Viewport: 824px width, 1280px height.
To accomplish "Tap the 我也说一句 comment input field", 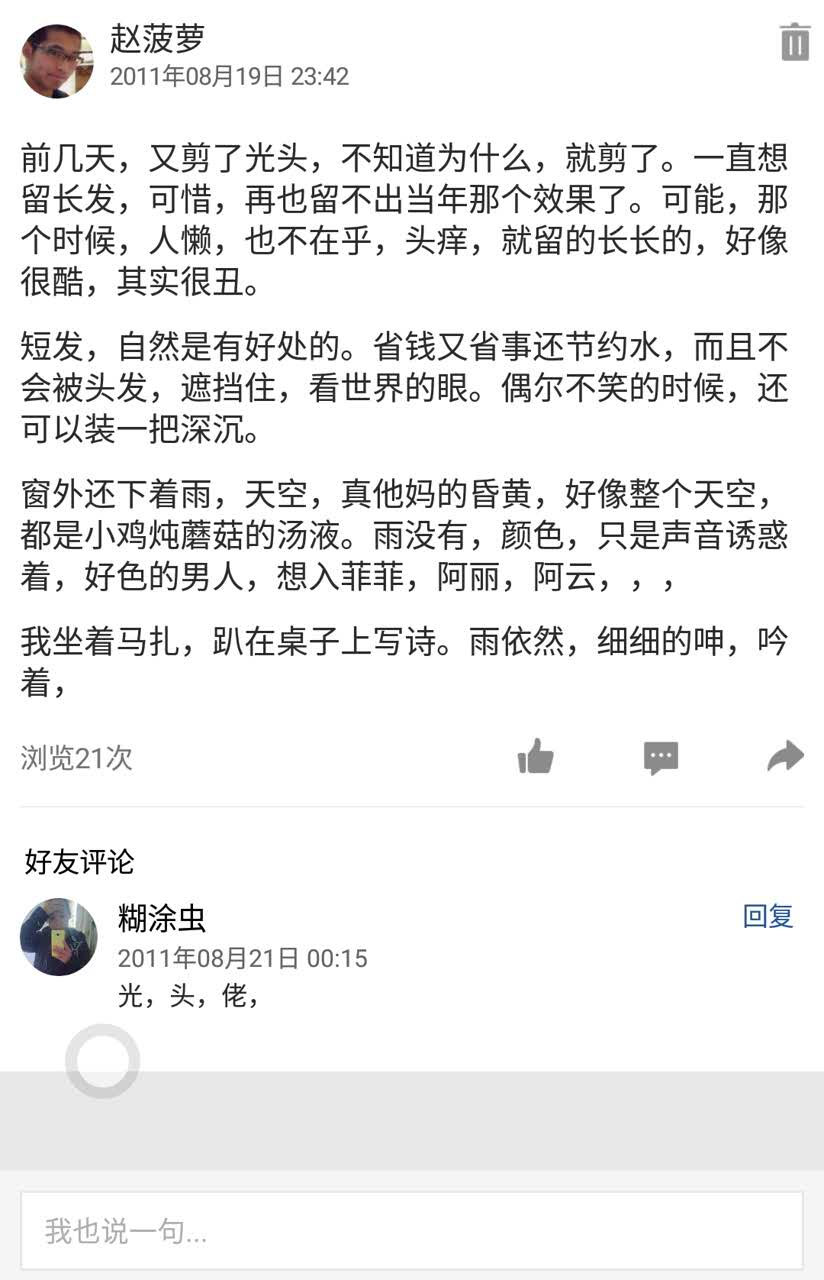I will tap(411, 1231).
